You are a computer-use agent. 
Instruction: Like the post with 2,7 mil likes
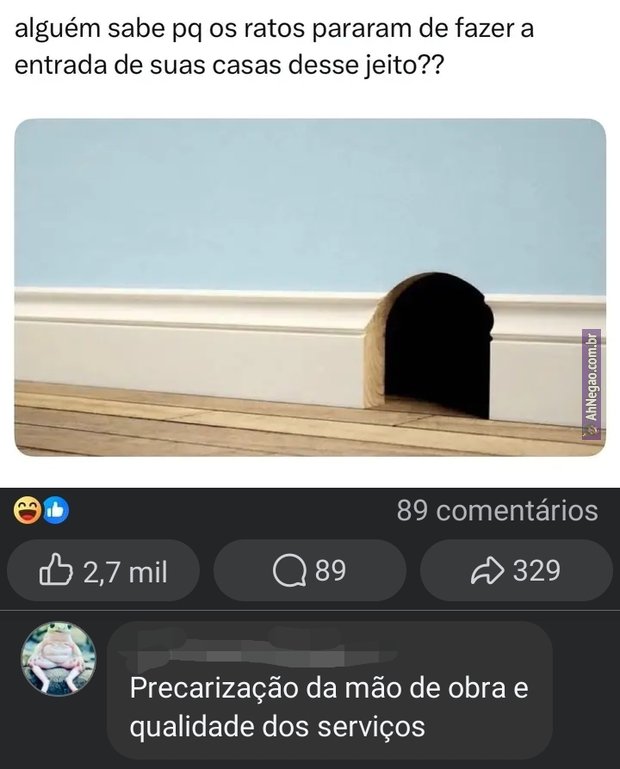pyautogui.click(x=103, y=571)
